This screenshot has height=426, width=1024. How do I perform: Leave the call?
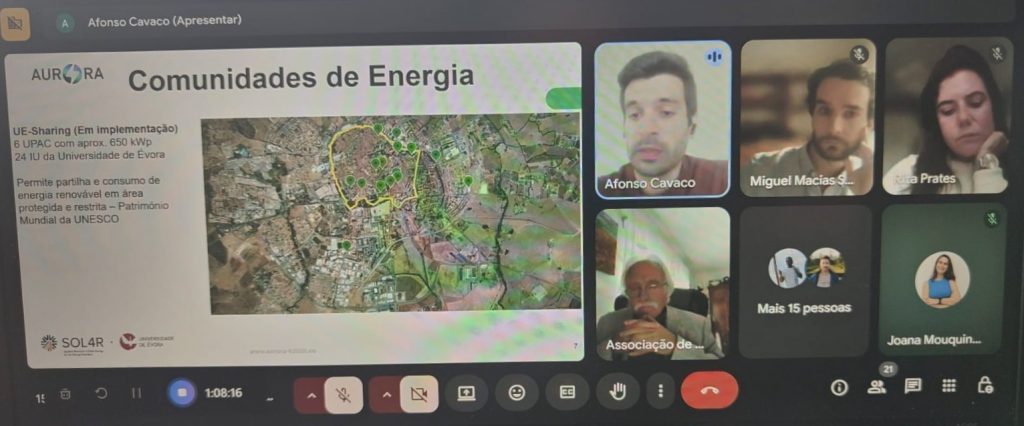point(709,391)
